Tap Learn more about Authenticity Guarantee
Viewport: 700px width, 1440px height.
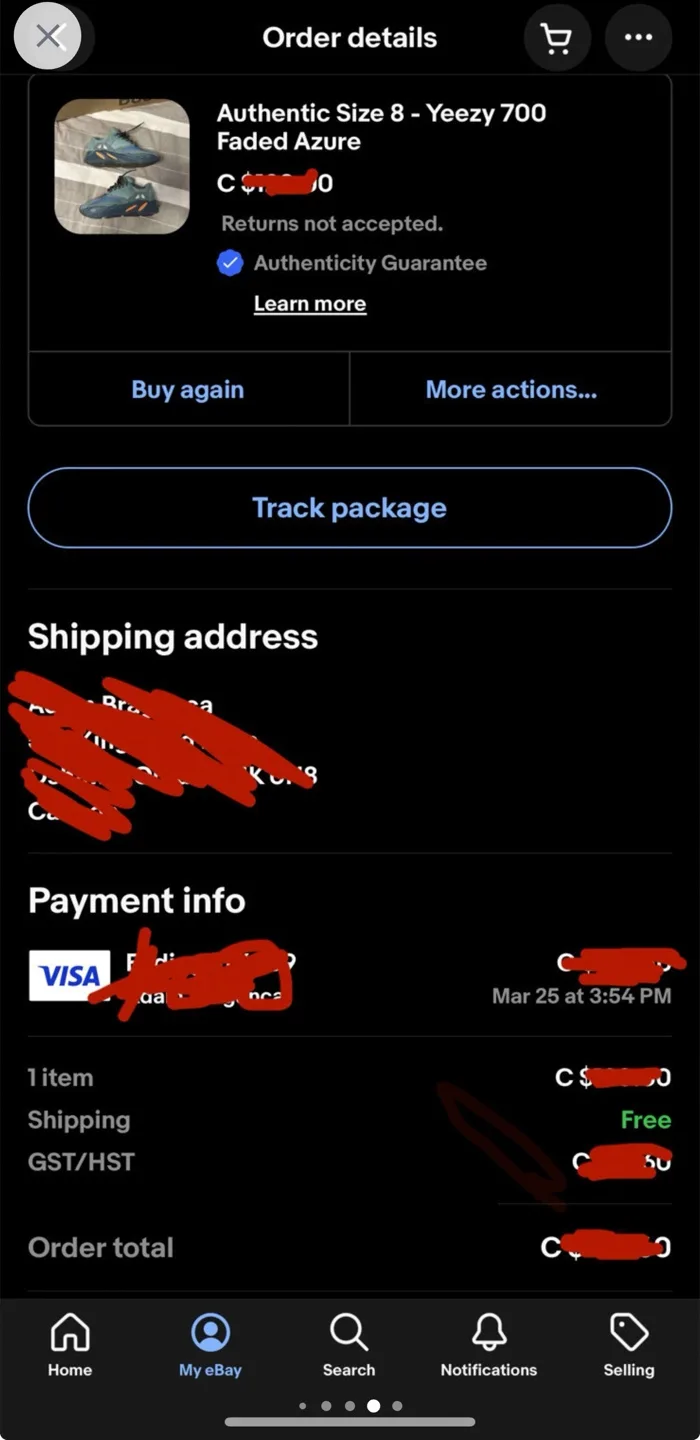point(309,304)
